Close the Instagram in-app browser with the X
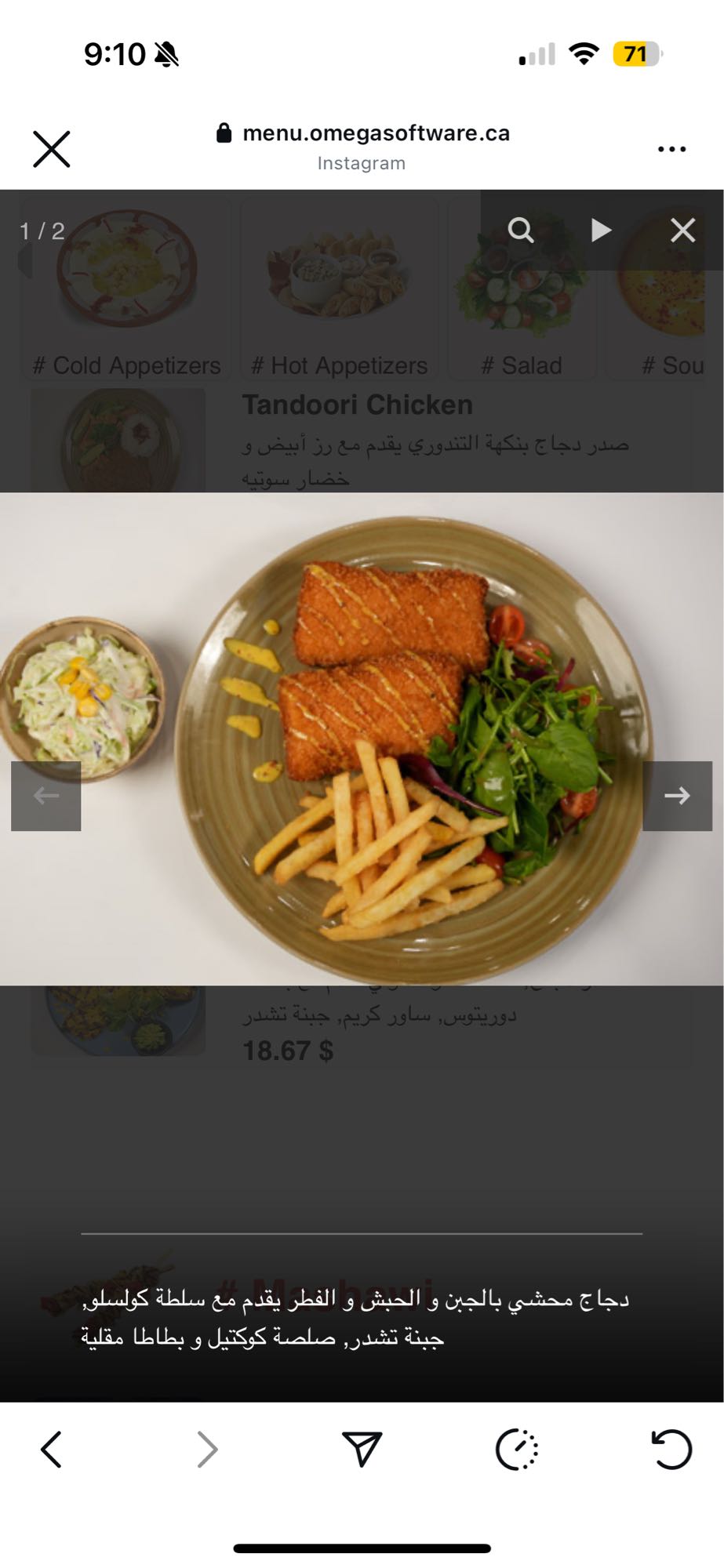This screenshot has width=724, height=1568. pyautogui.click(x=52, y=148)
